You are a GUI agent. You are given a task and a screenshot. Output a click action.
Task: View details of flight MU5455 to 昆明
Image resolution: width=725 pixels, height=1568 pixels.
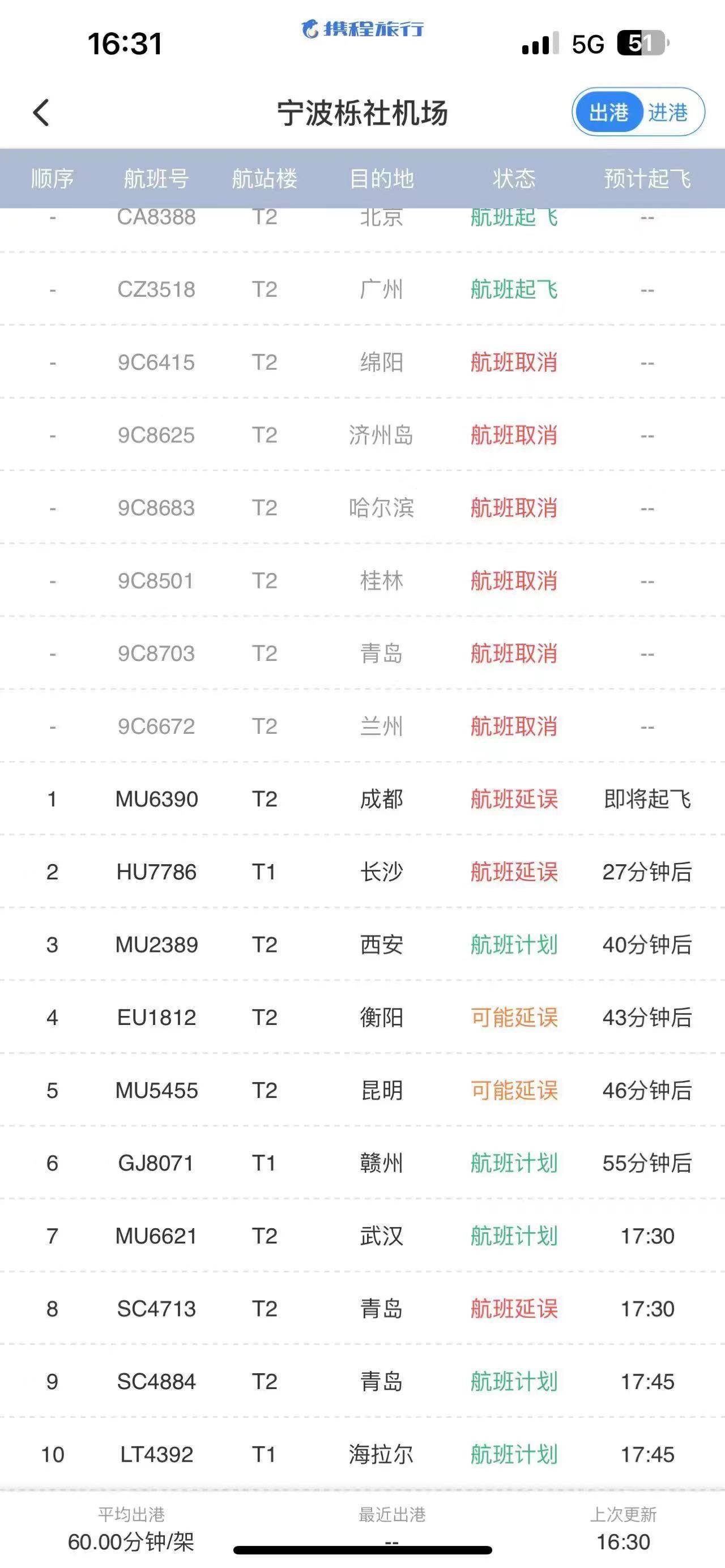click(x=362, y=1090)
